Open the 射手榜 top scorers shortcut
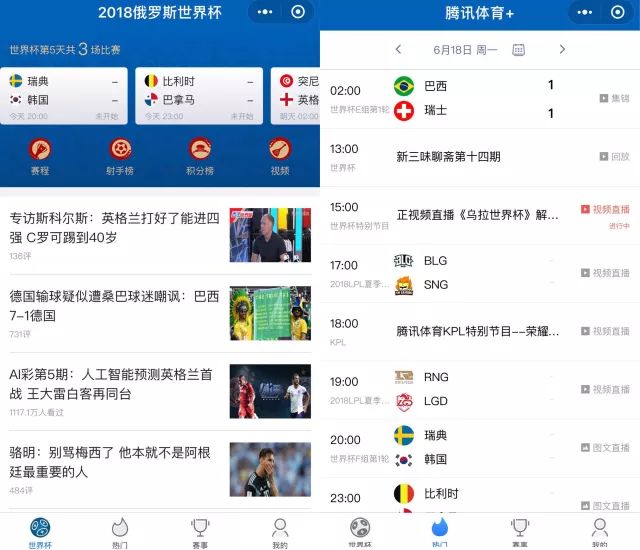640x550 pixels. (120, 155)
